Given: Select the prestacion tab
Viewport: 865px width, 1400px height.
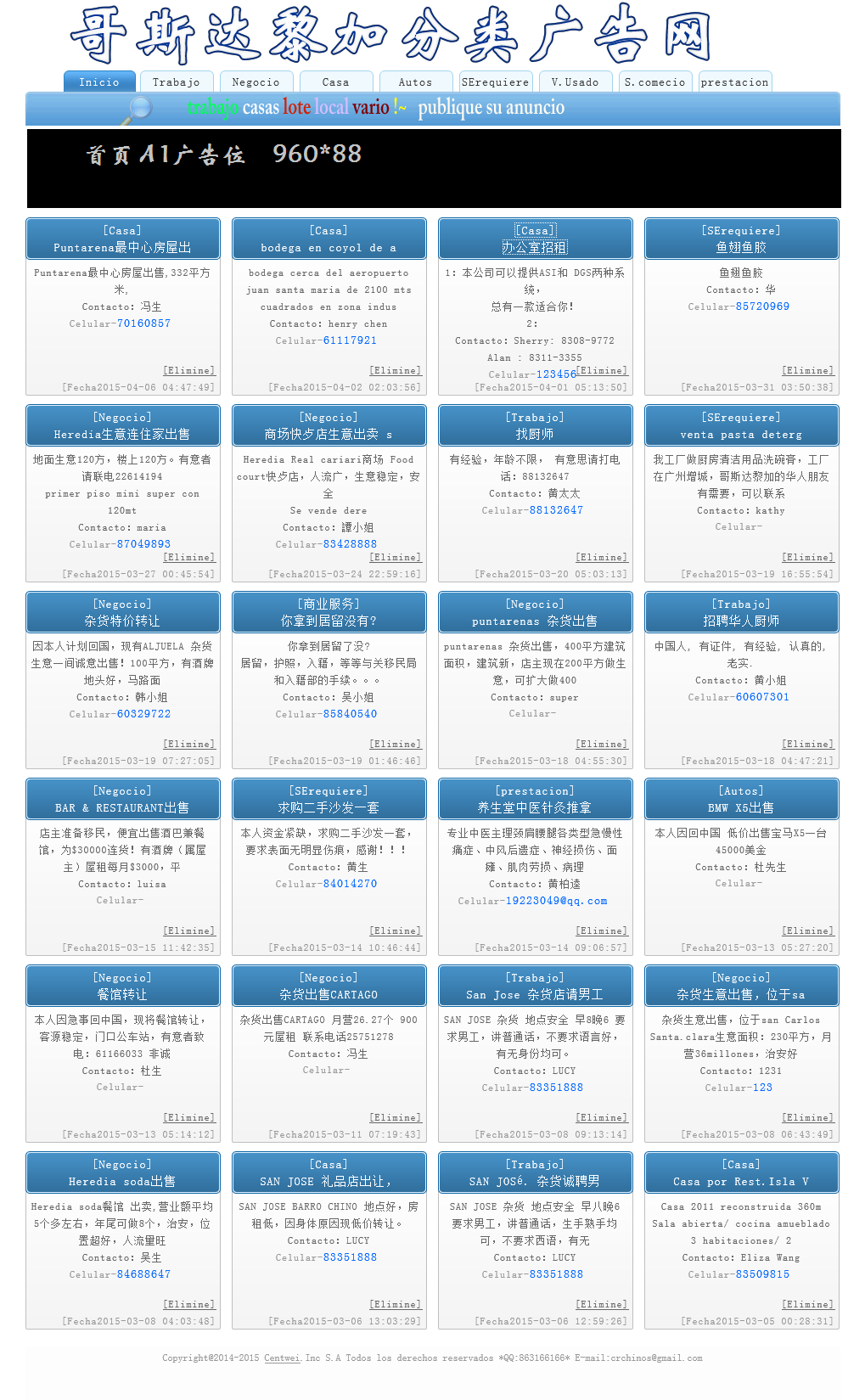Looking at the screenshot, I should pos(735,82).
